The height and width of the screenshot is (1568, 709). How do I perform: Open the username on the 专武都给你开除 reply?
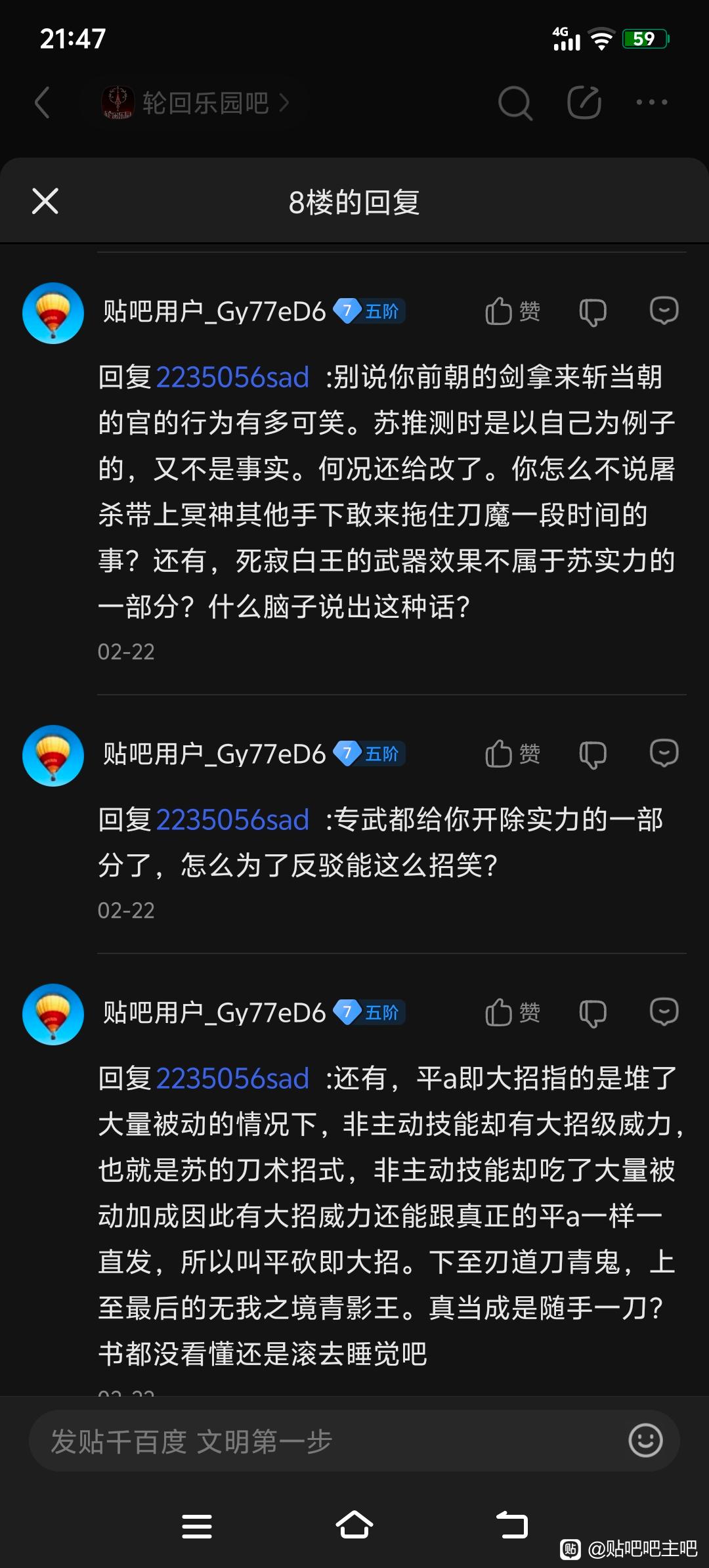click(x=214, y=754)
